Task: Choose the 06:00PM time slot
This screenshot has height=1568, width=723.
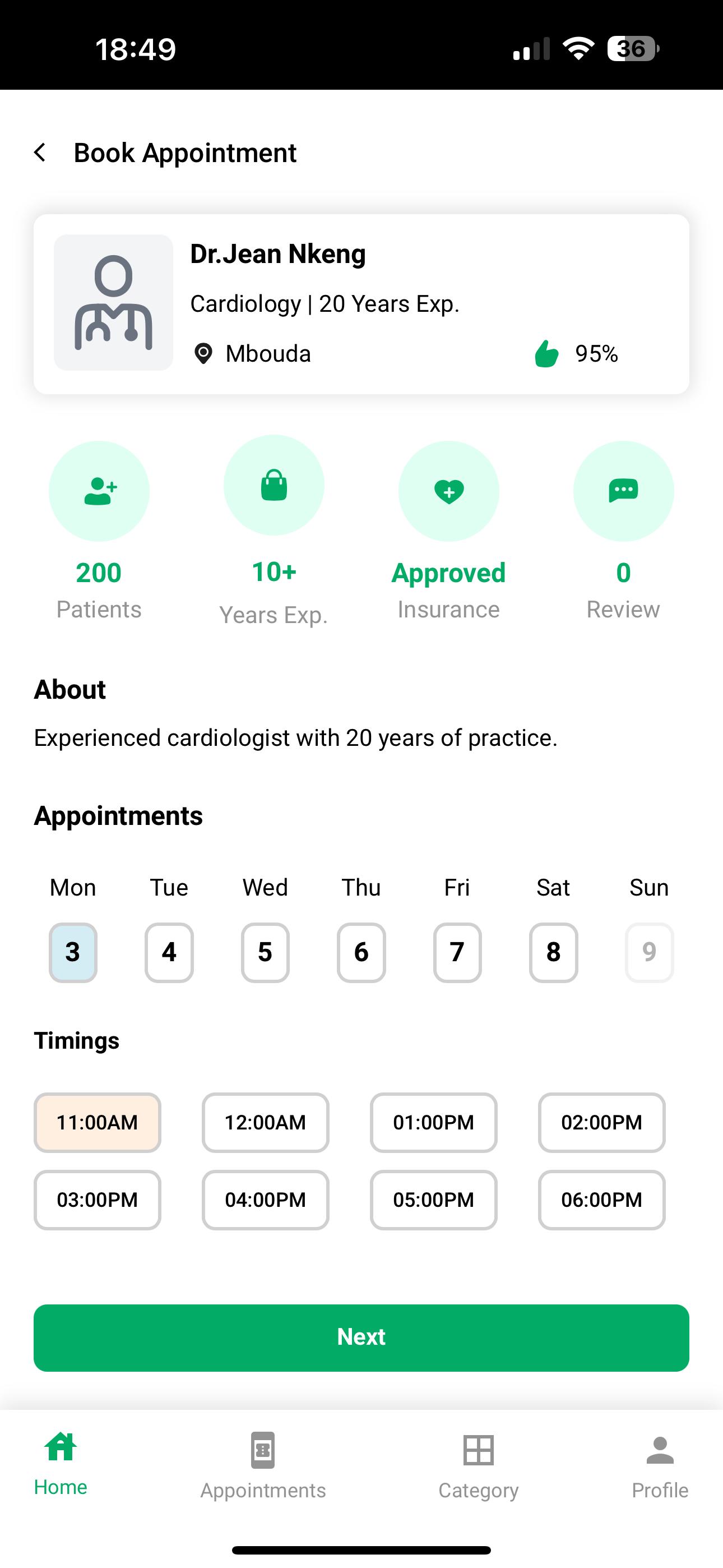Action: [x=601, y=1199]
